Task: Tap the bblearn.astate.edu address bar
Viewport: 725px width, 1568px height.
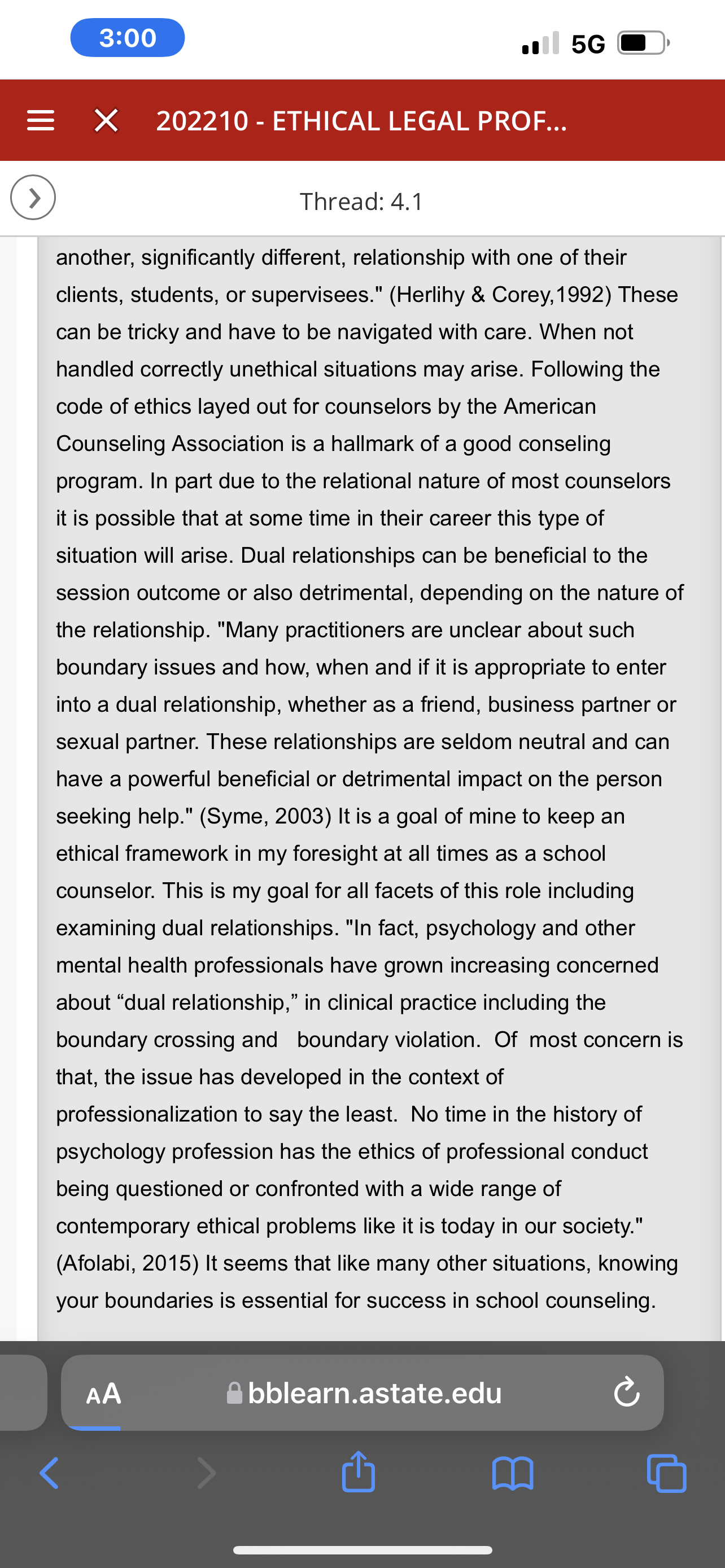Action: pyautogui.click(x=363, y=1392)
